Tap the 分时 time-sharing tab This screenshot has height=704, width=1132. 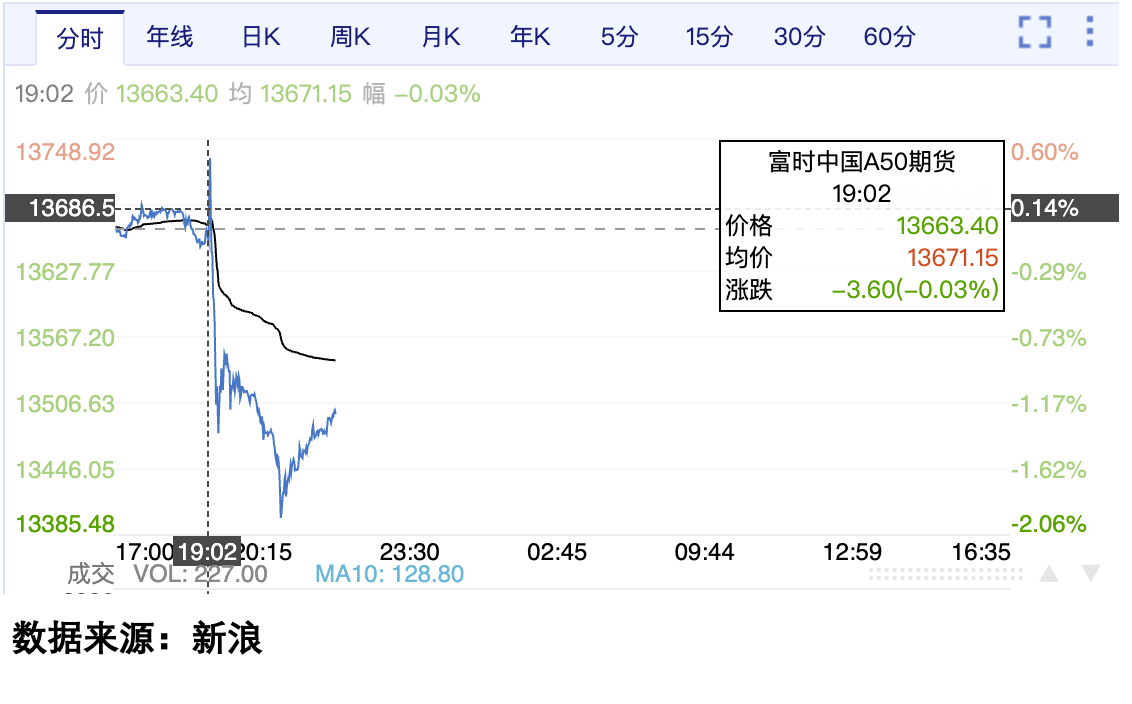(x=80, y=39)
